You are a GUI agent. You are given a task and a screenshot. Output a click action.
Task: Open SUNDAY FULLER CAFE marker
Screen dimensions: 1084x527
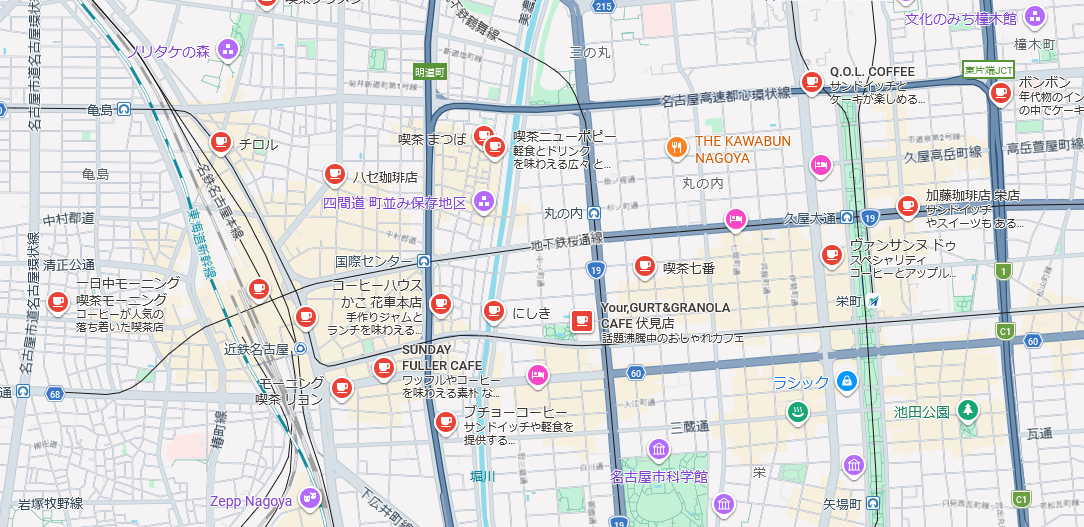(x=384, y=369)
